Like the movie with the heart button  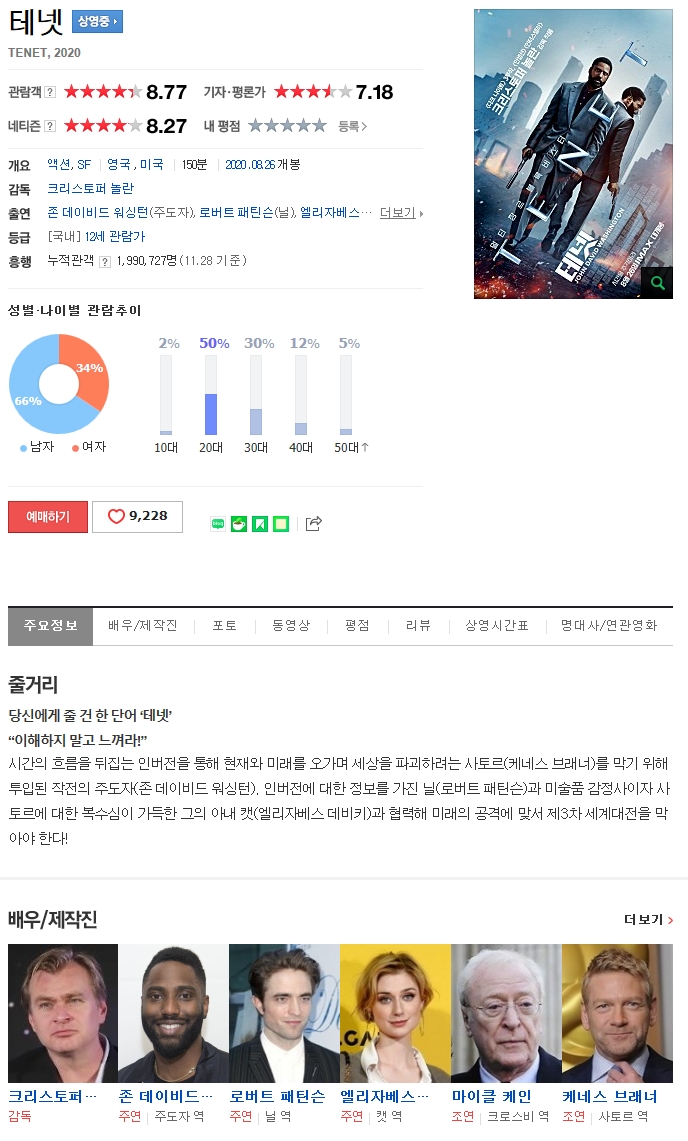coord(137,517)
